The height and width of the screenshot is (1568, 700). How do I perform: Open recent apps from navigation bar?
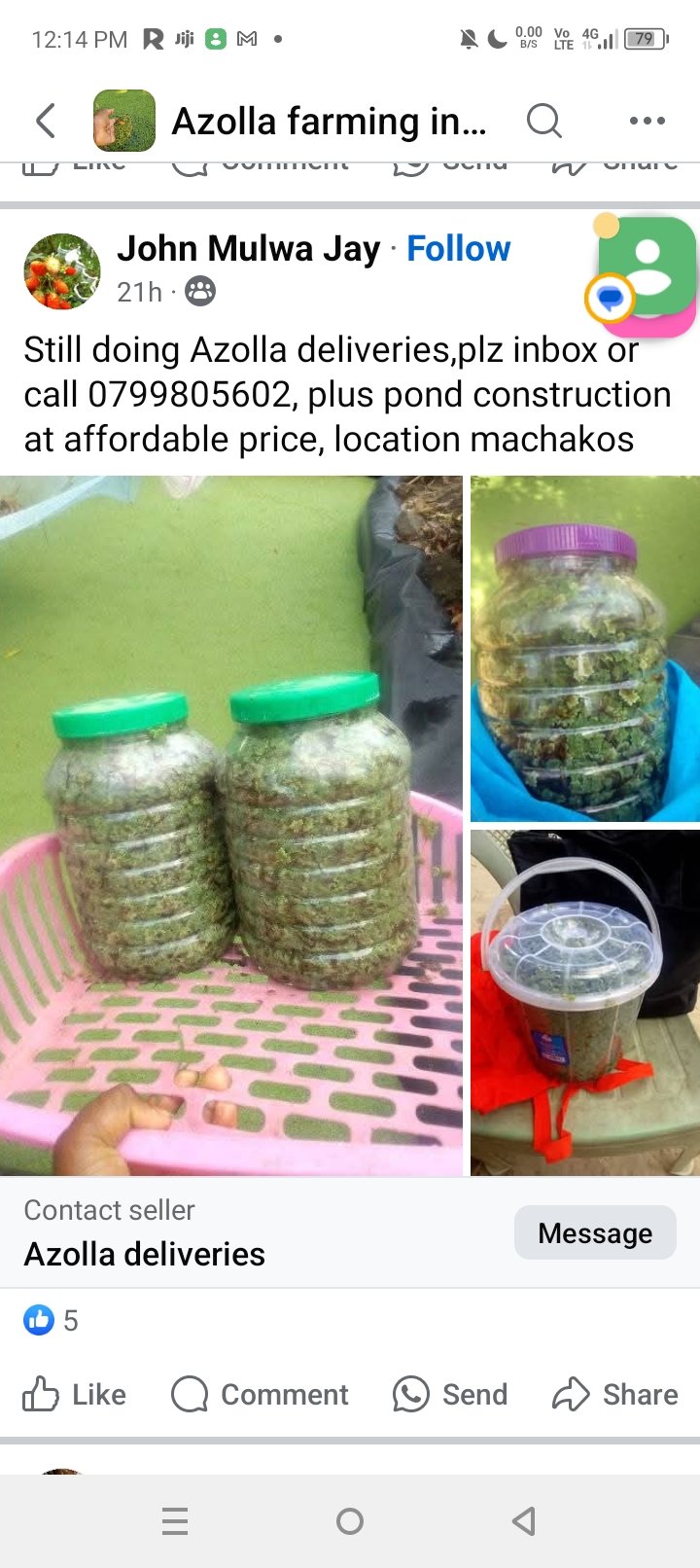click(175, 1520)
